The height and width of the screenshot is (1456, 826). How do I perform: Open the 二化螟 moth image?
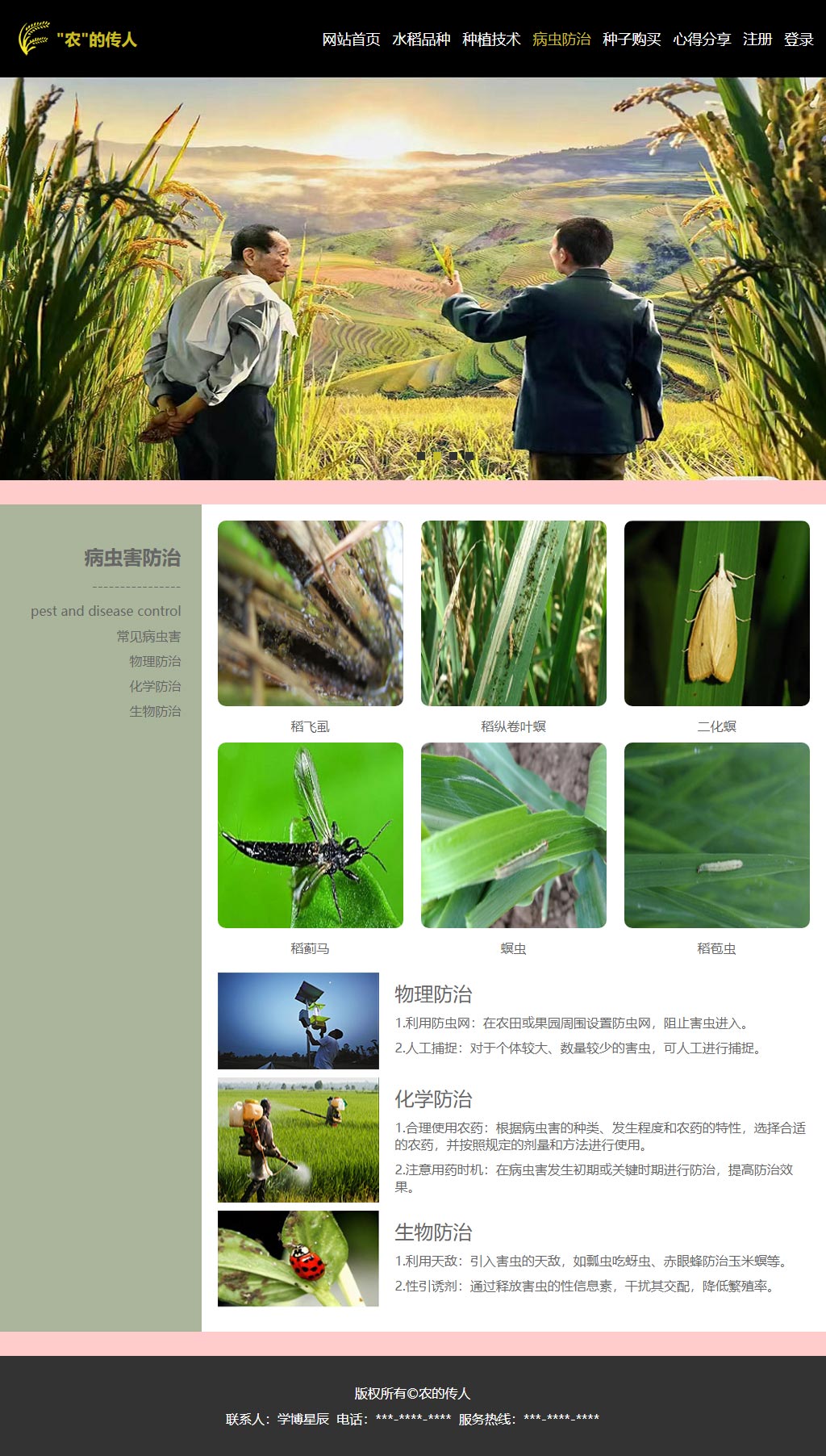[x=717, y=613]
